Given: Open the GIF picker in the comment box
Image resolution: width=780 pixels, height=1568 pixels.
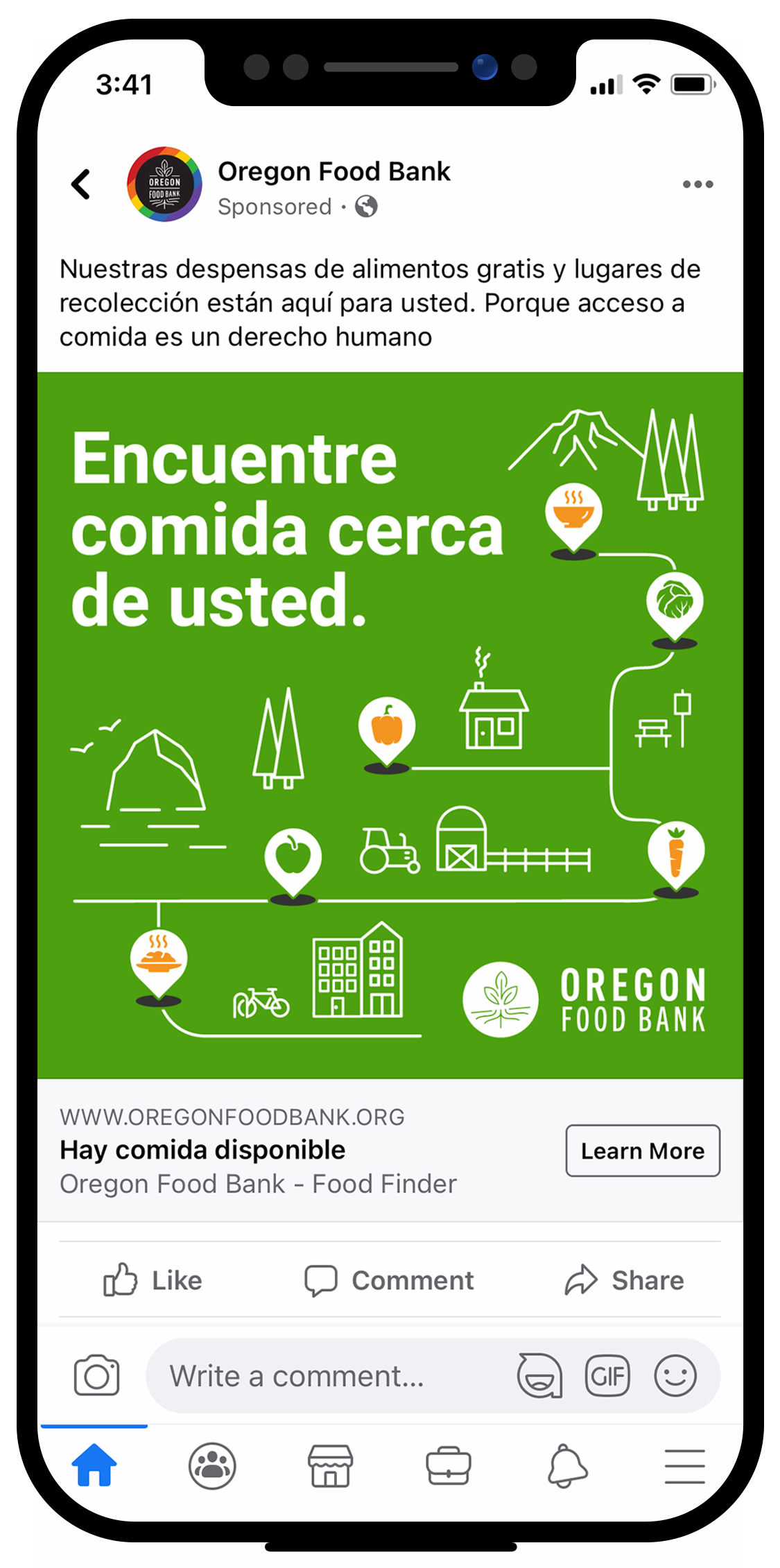Looking at the screenshot, I should 607,1375.
